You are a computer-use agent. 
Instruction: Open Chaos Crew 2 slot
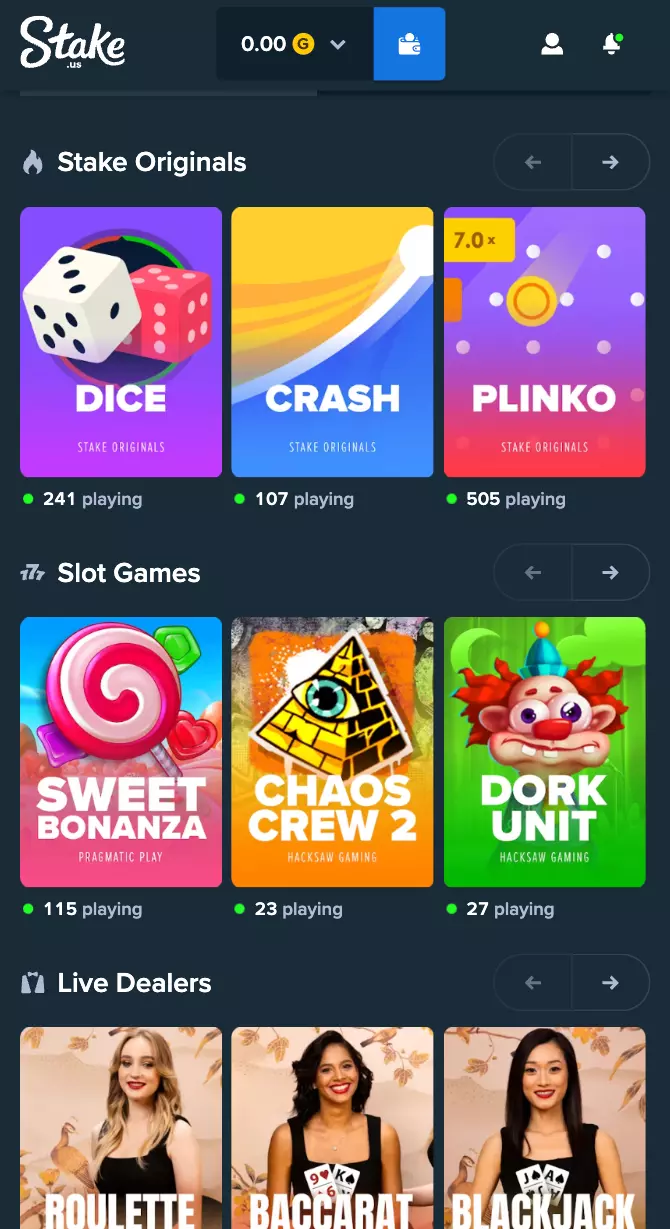point(332,752)
